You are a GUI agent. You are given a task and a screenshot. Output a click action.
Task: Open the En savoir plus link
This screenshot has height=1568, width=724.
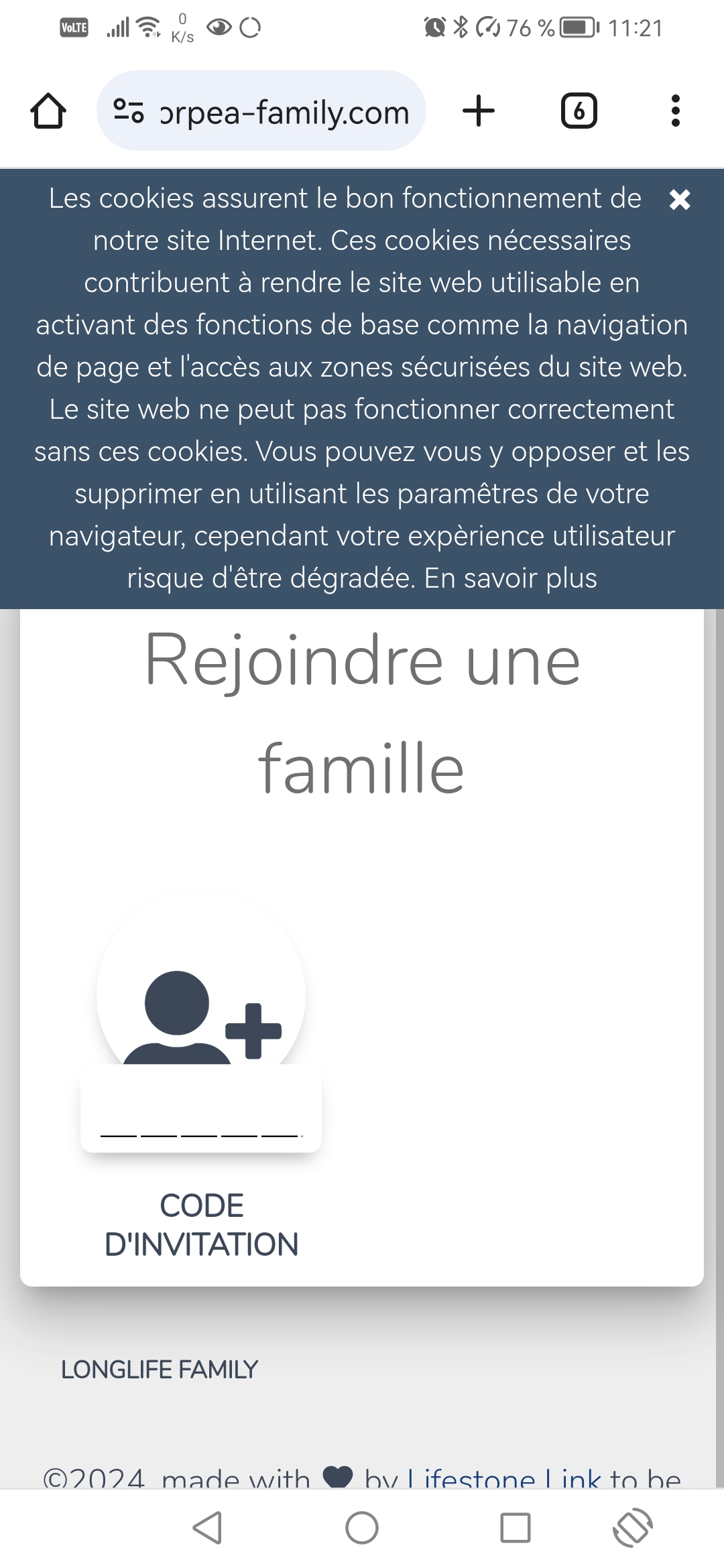point(510,578)
